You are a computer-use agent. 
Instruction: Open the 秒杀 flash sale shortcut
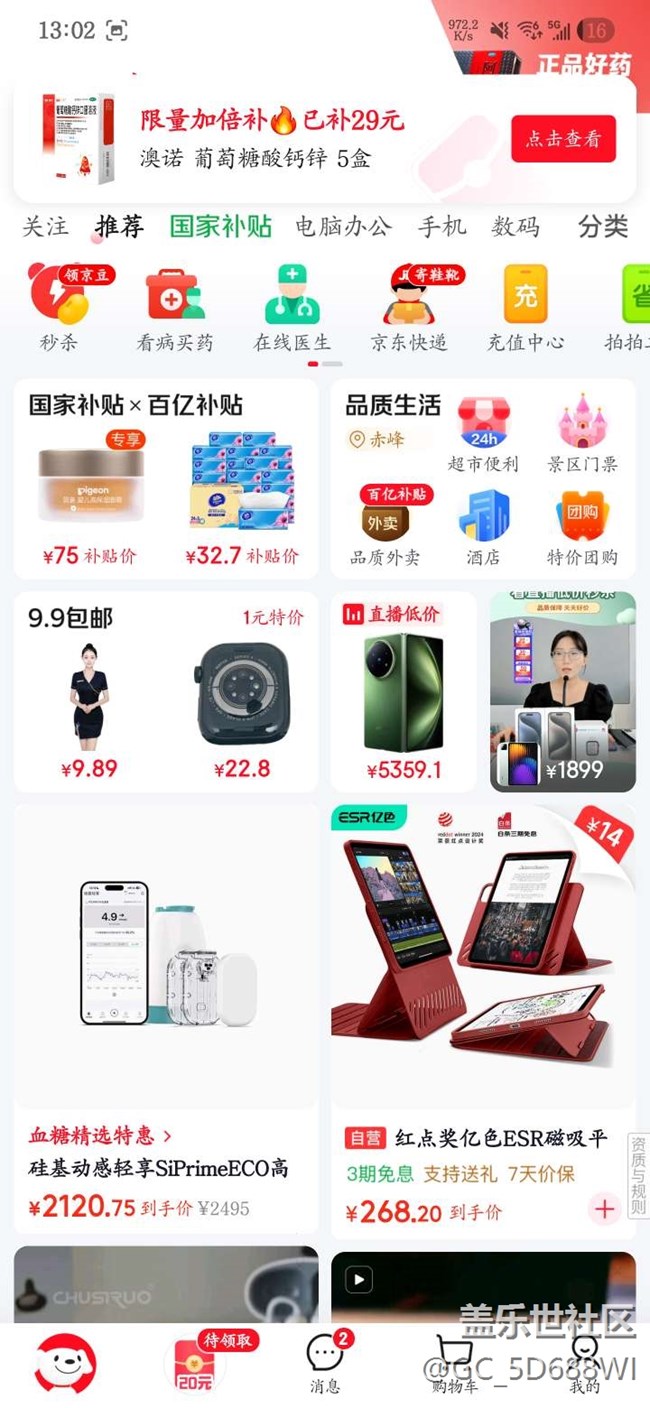[57, 307]
